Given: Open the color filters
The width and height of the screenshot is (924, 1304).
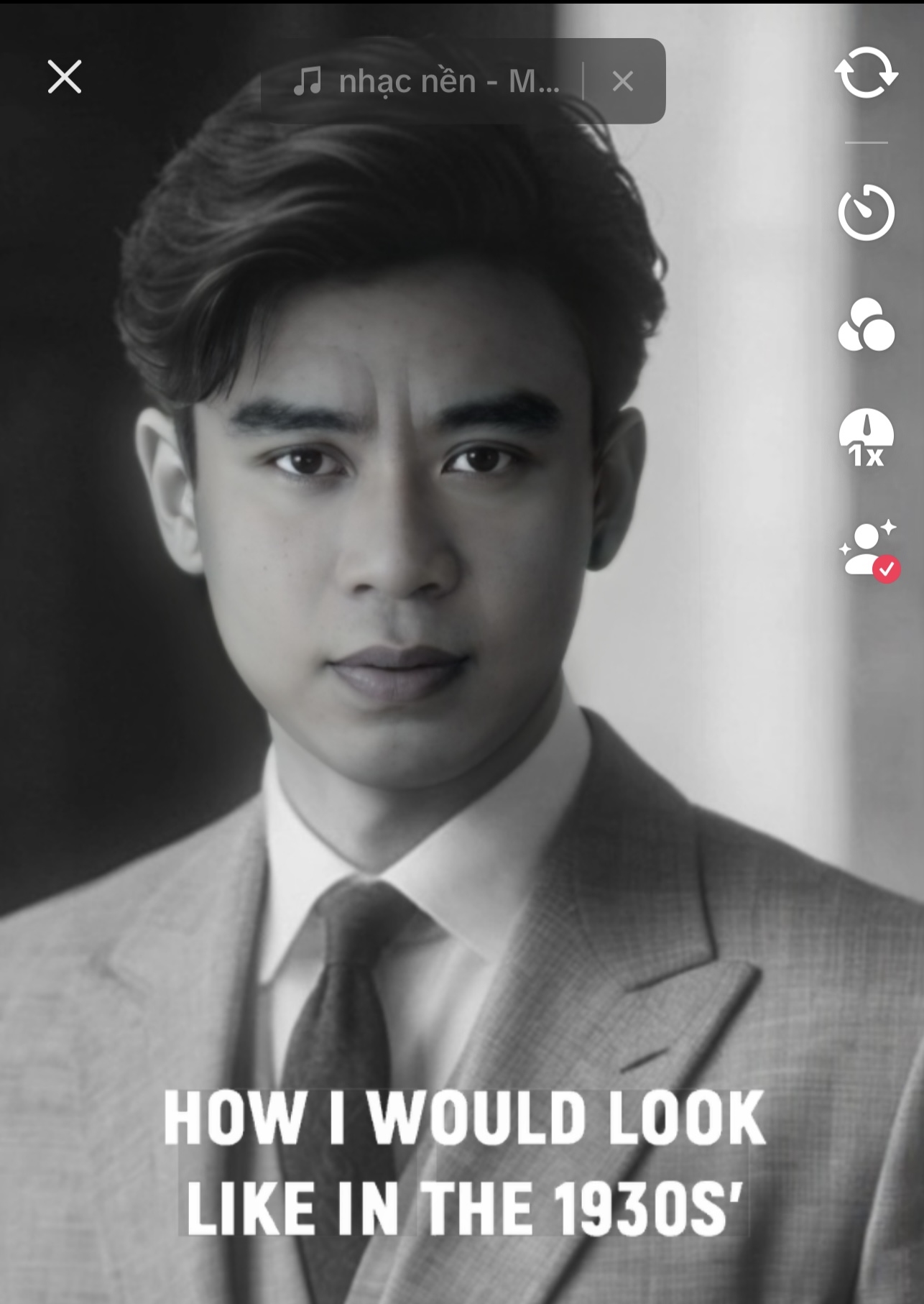Looking at the screenshot, I should click(x=866, y=325).
